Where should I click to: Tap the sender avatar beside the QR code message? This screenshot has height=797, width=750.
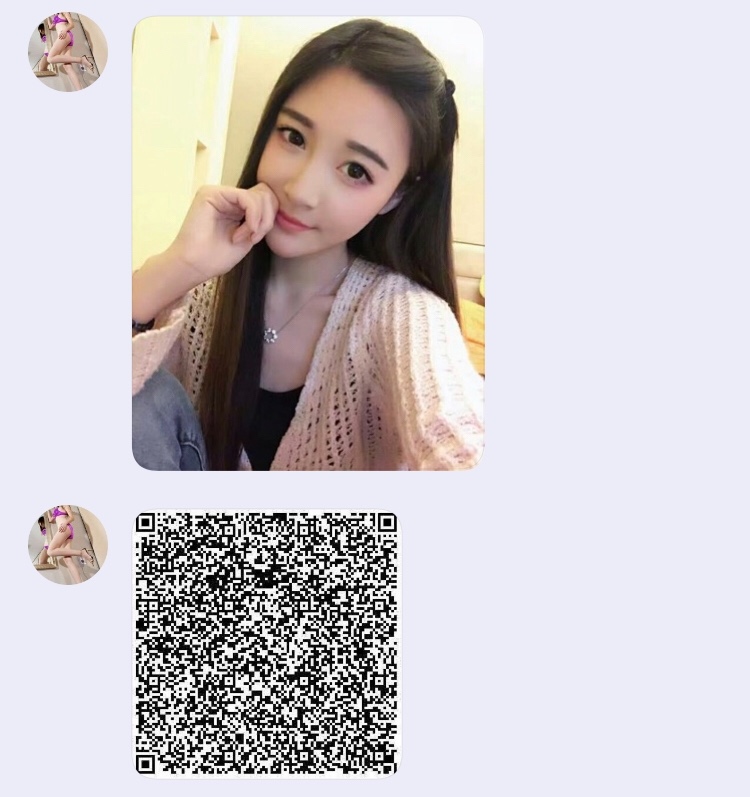click(x=67, y=544)
